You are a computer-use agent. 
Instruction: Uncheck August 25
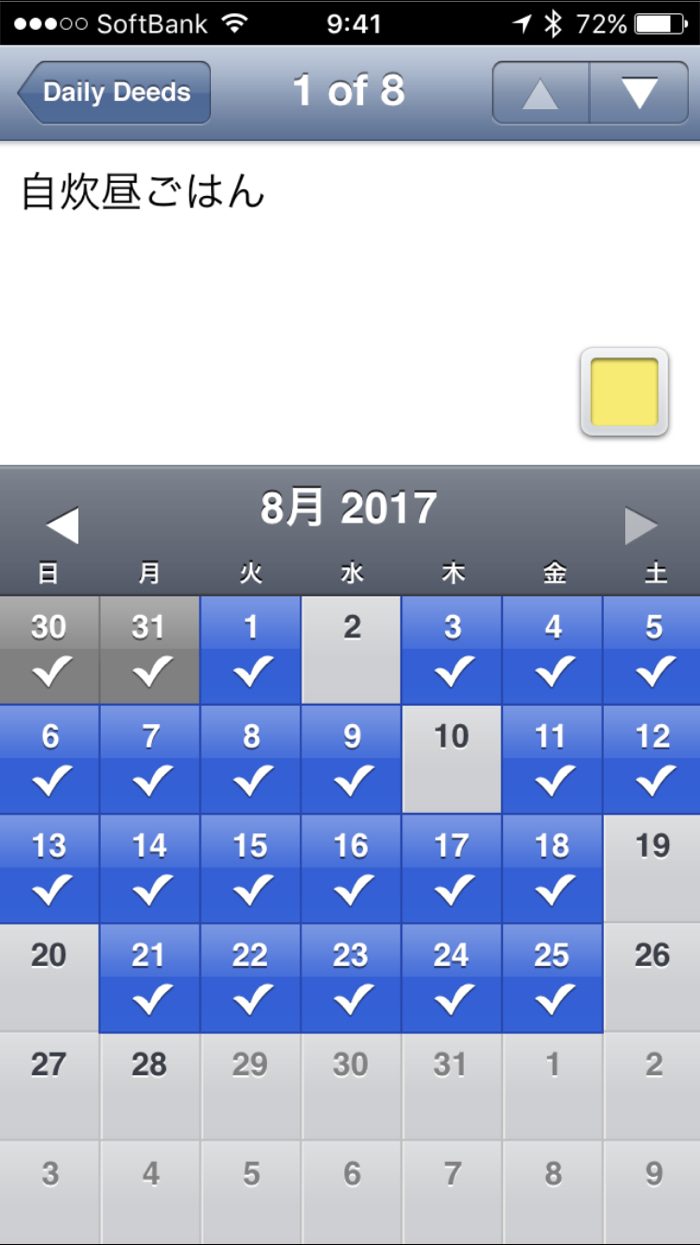pos(552,977)
